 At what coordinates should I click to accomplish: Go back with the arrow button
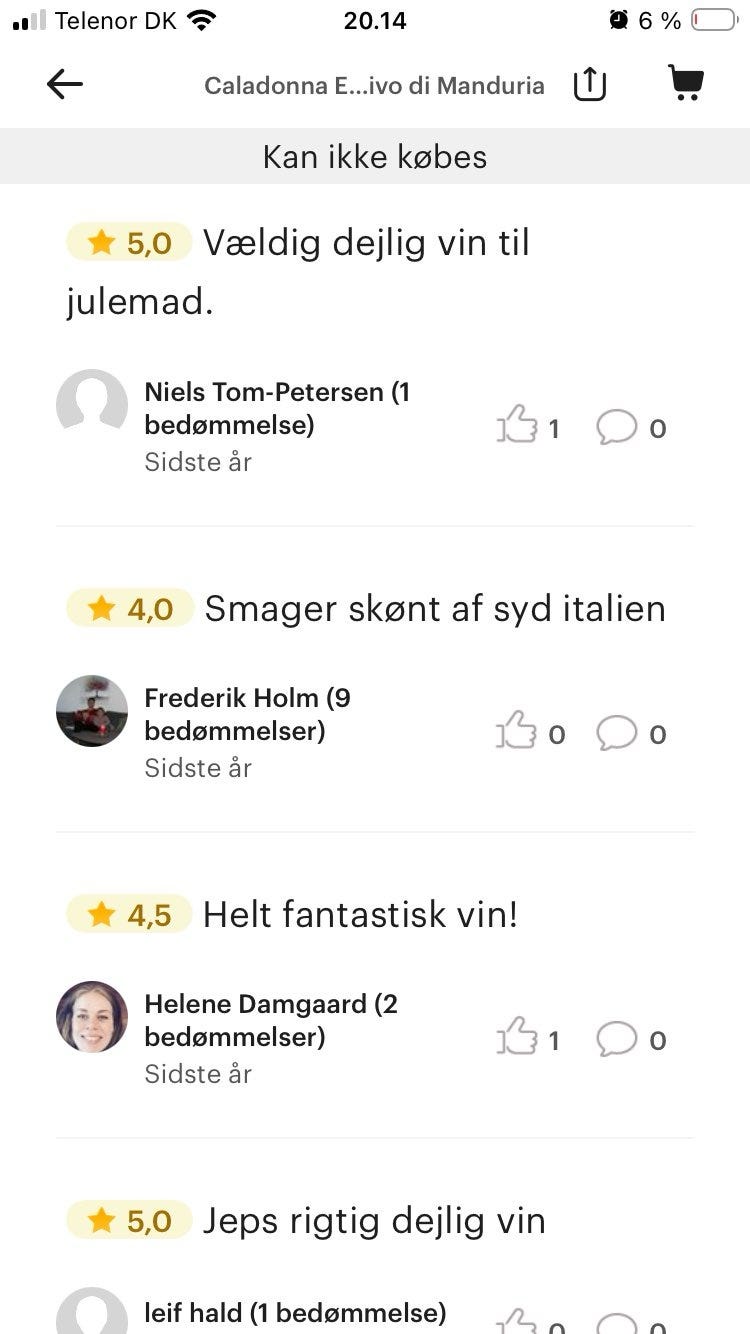(x=64, y=84)
